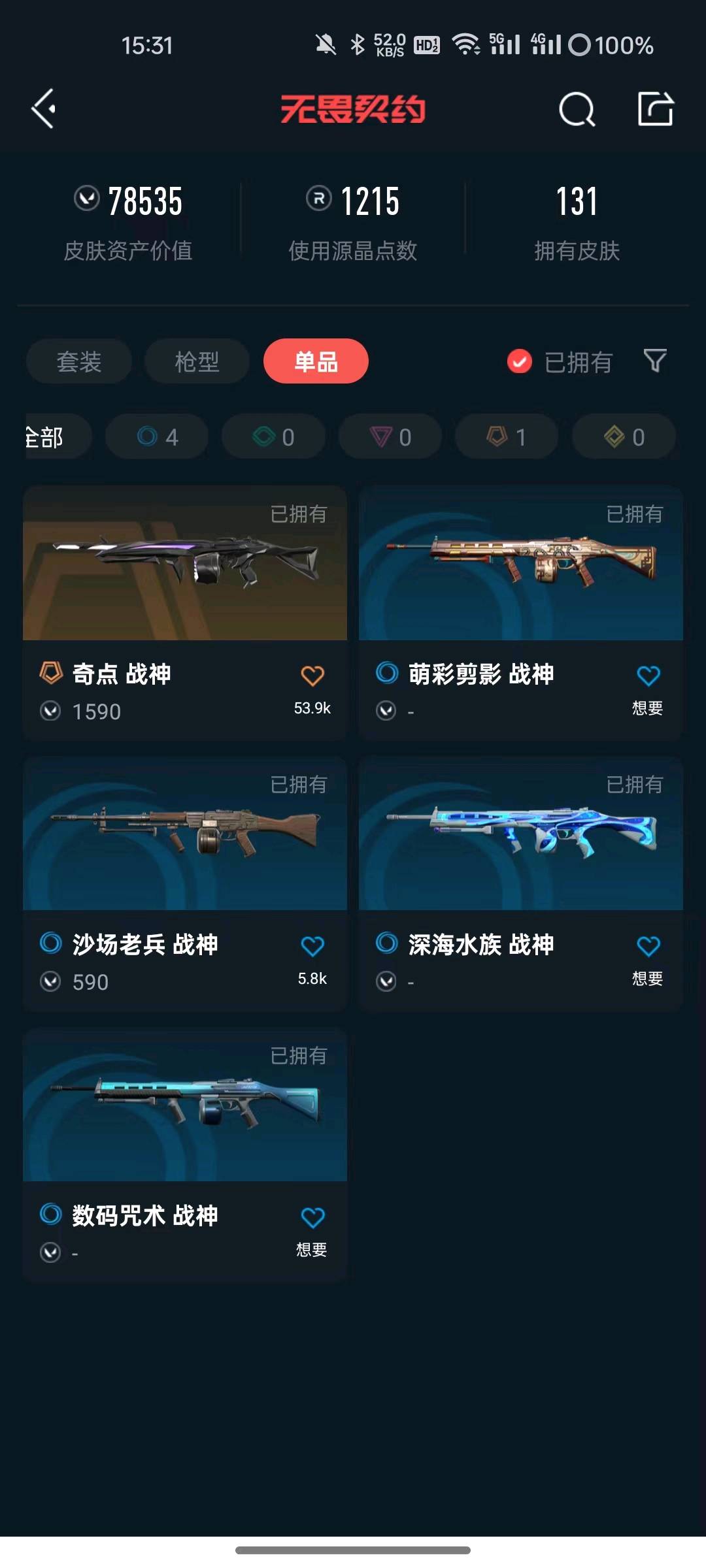
Task: Switch to the 枪型 tab
Action: pyautogui.click(x=197, y=361)
